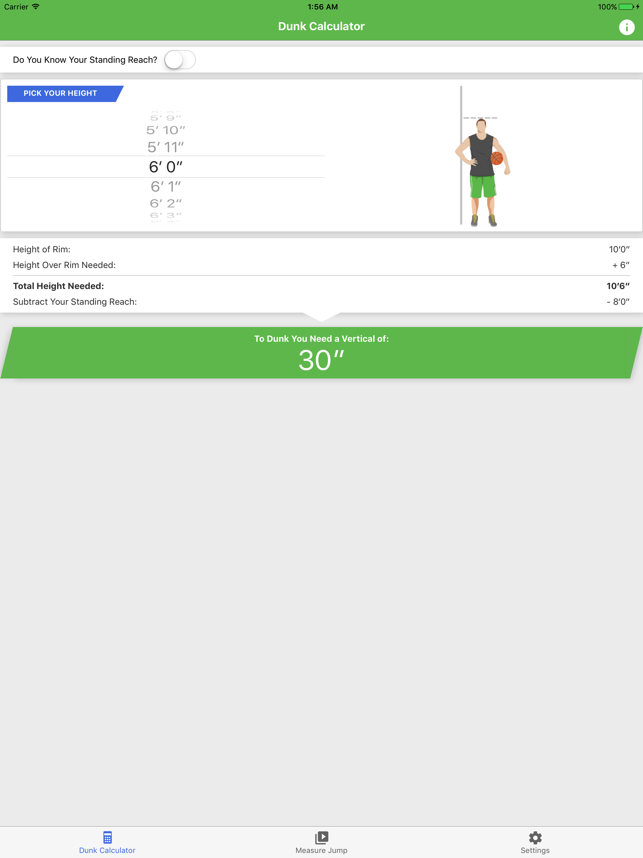643x858 pixels.
Task: Go to the Dunk Calculator tab
Action: point(107,842)
